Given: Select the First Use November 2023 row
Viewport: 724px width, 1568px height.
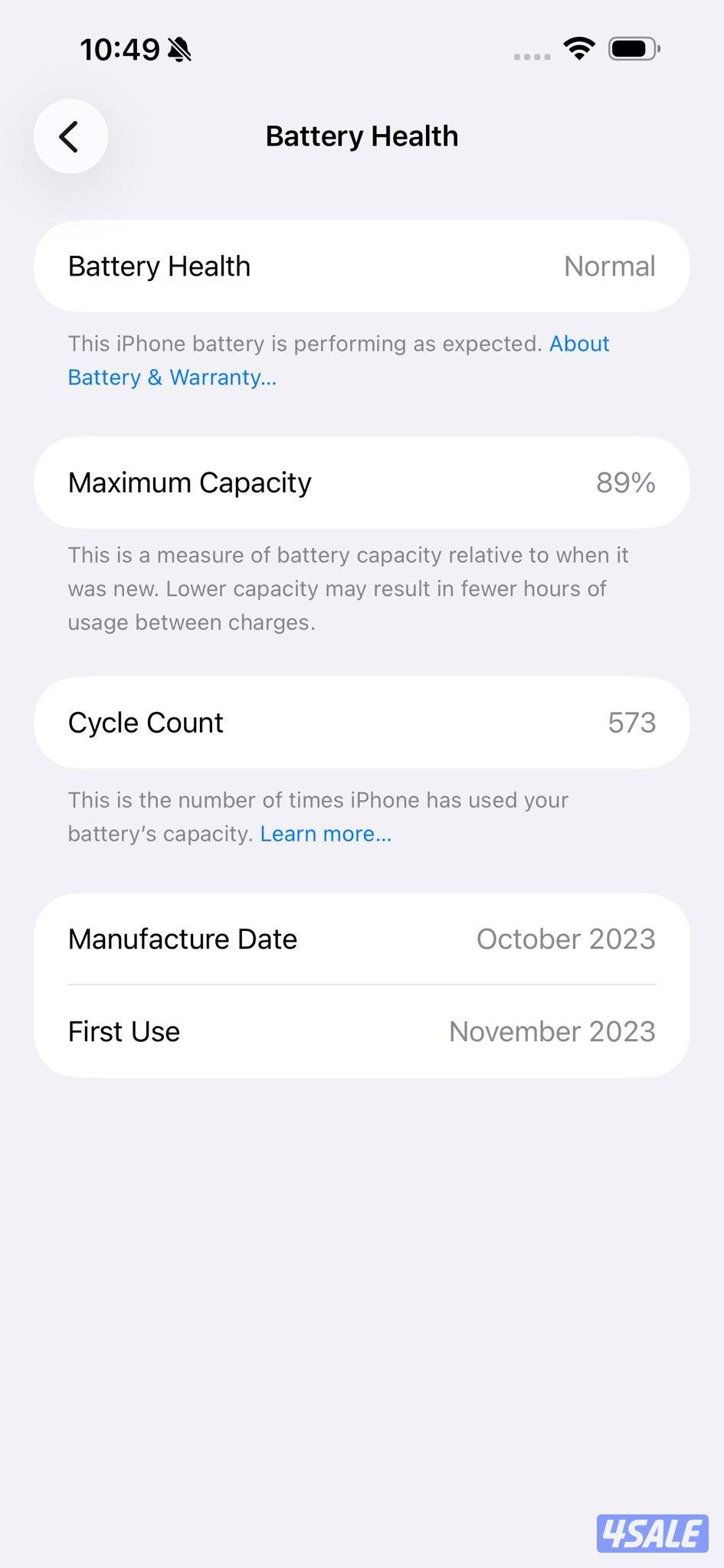Looking at the screenshot, I should pyautogui.click(x=362, y=1031).
